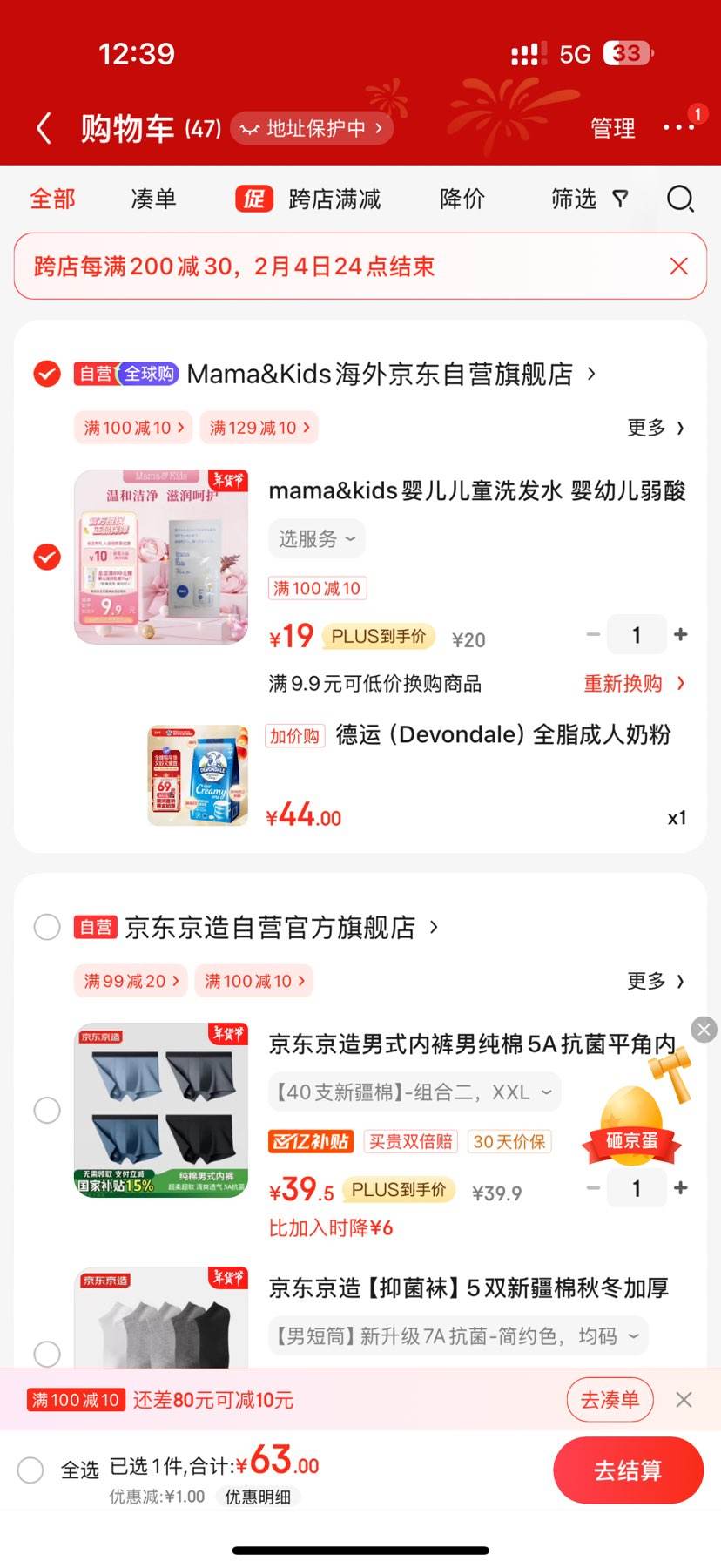This screenshot has height=1568, width=721.
Task: Tap 重新换购 to re-select redemption item
Action: pyautogui.click(x=623, y=683)
